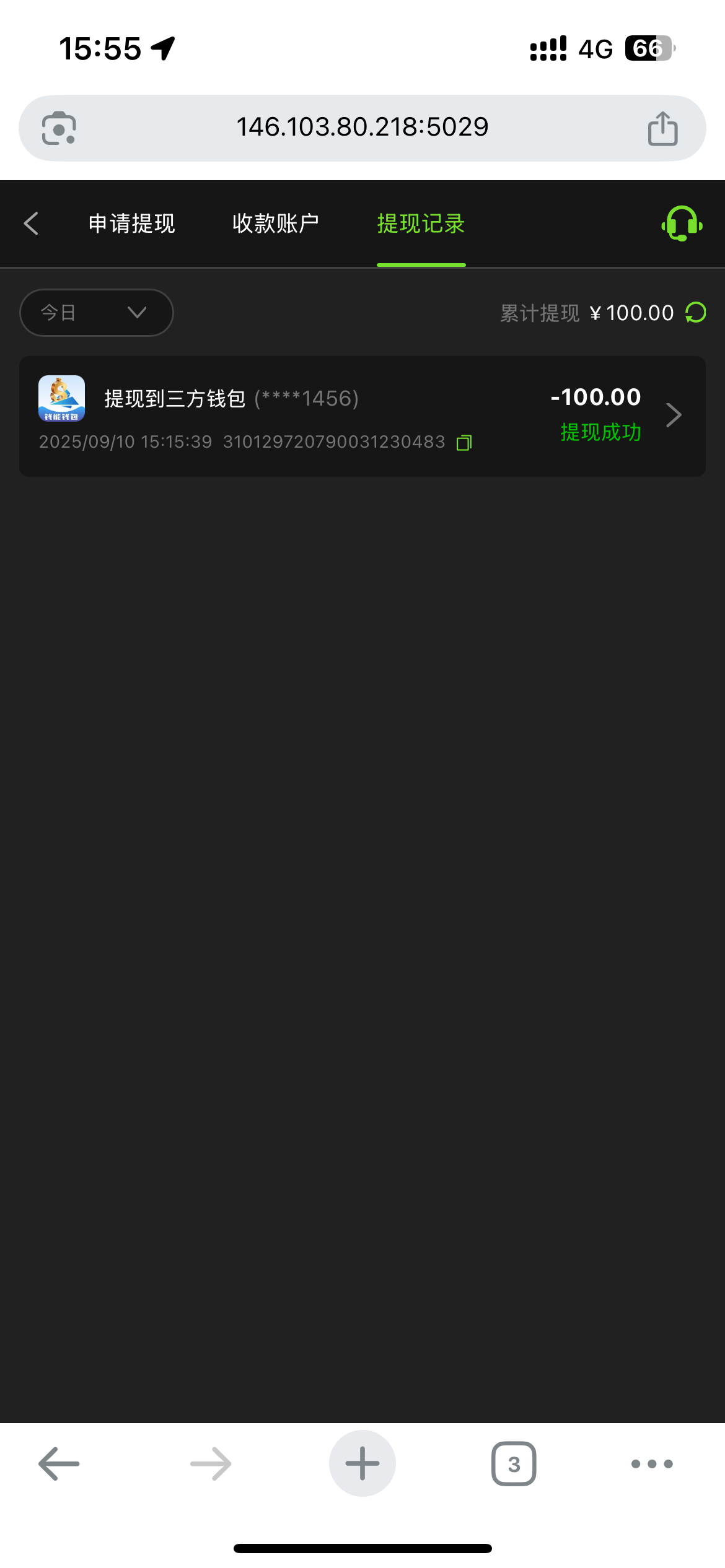This screenshot has width=725, height=1568.
Task: Switch to the 收款账户 tab
Action: coord(275,224)
